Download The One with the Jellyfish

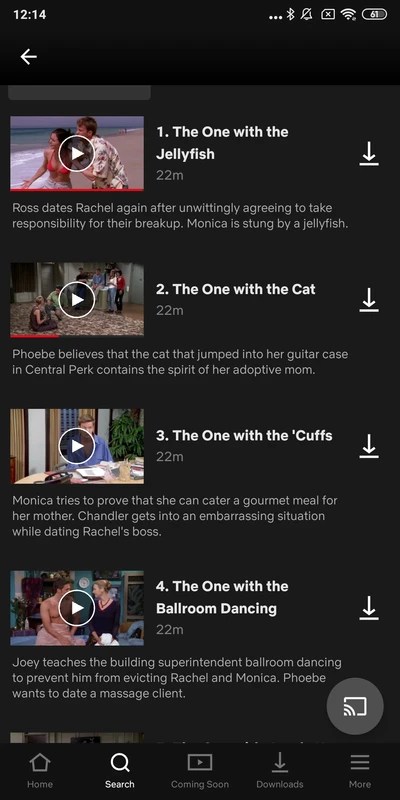tap(368, 154)
